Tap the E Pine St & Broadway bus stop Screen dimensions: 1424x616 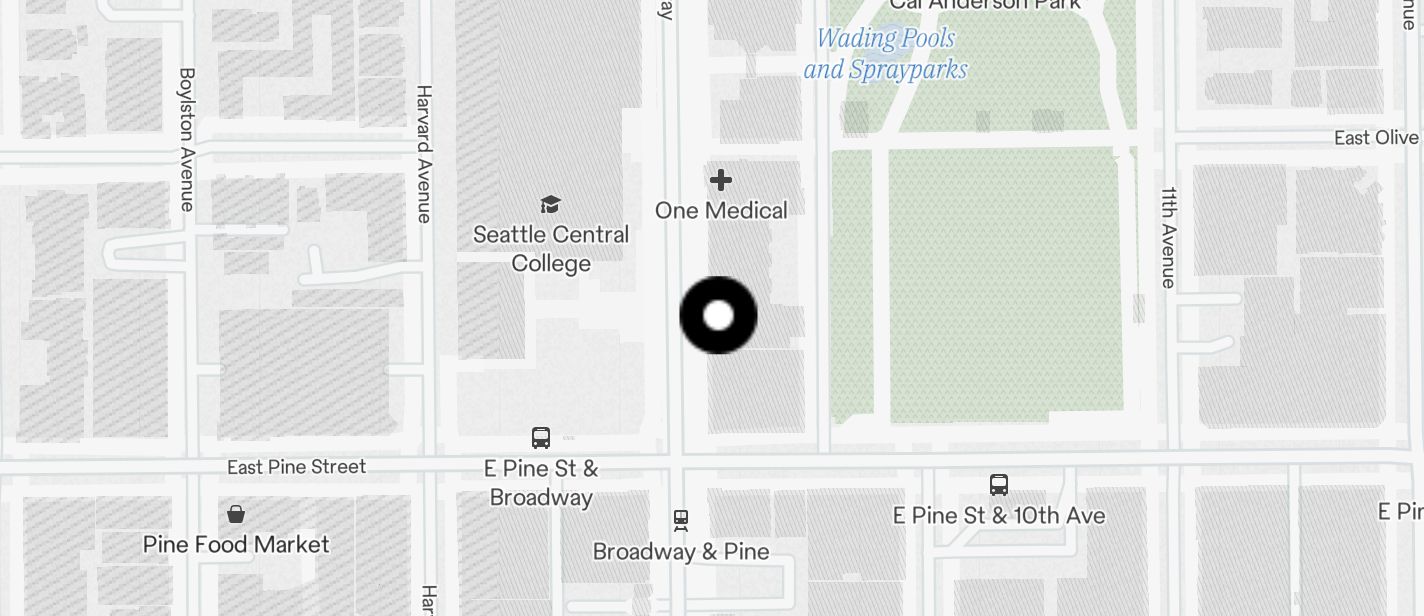coord(541,438)
